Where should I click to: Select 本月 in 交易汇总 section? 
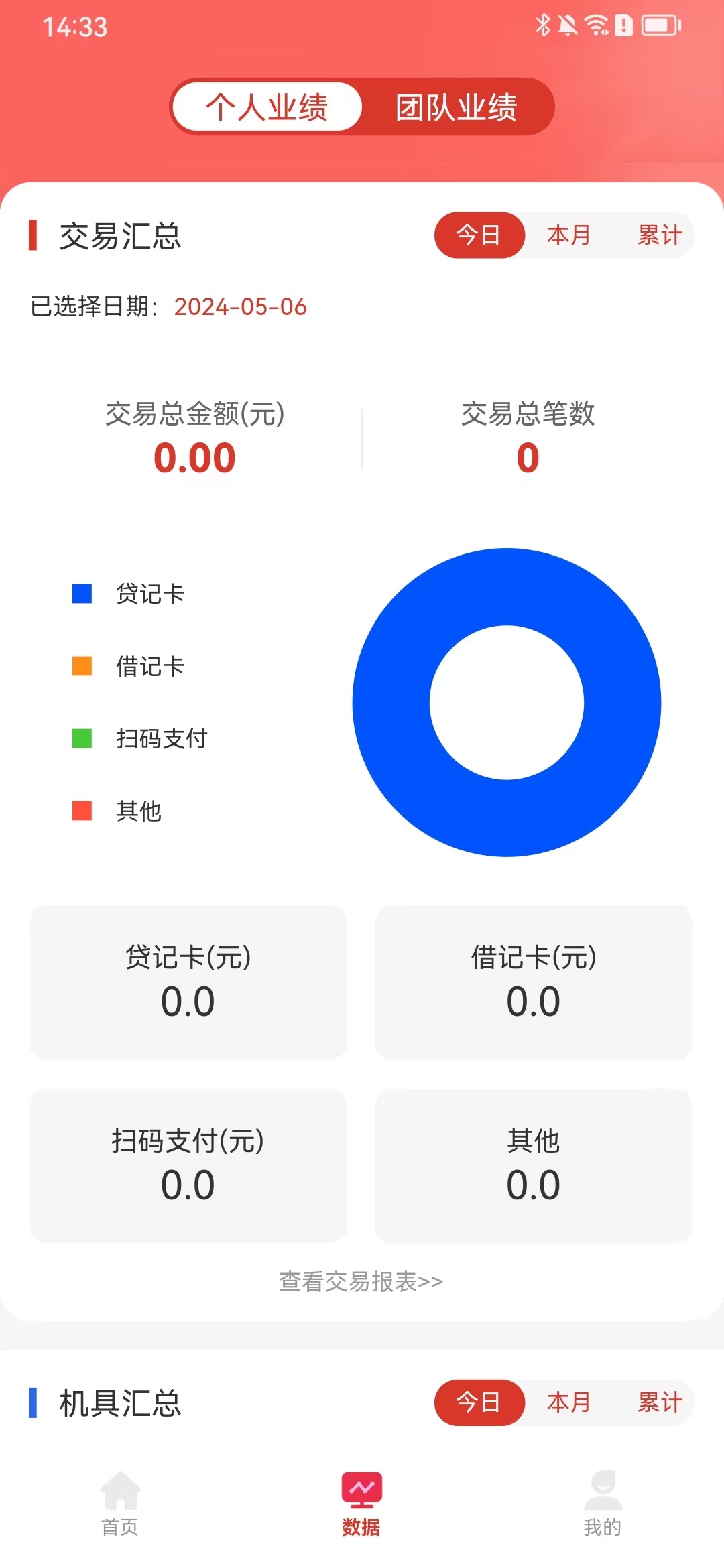click(568, 235)
